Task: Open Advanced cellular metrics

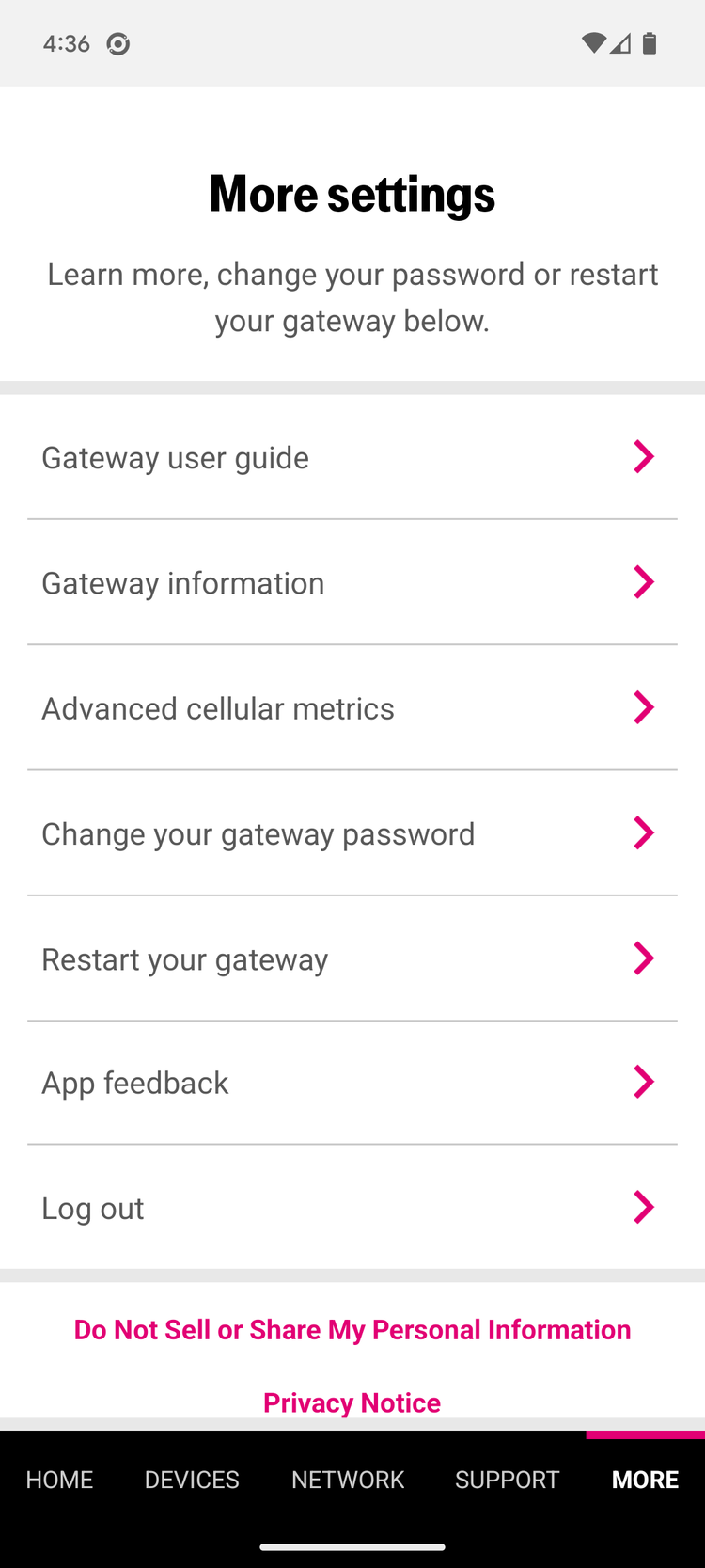Action: [x=352, y=707]
